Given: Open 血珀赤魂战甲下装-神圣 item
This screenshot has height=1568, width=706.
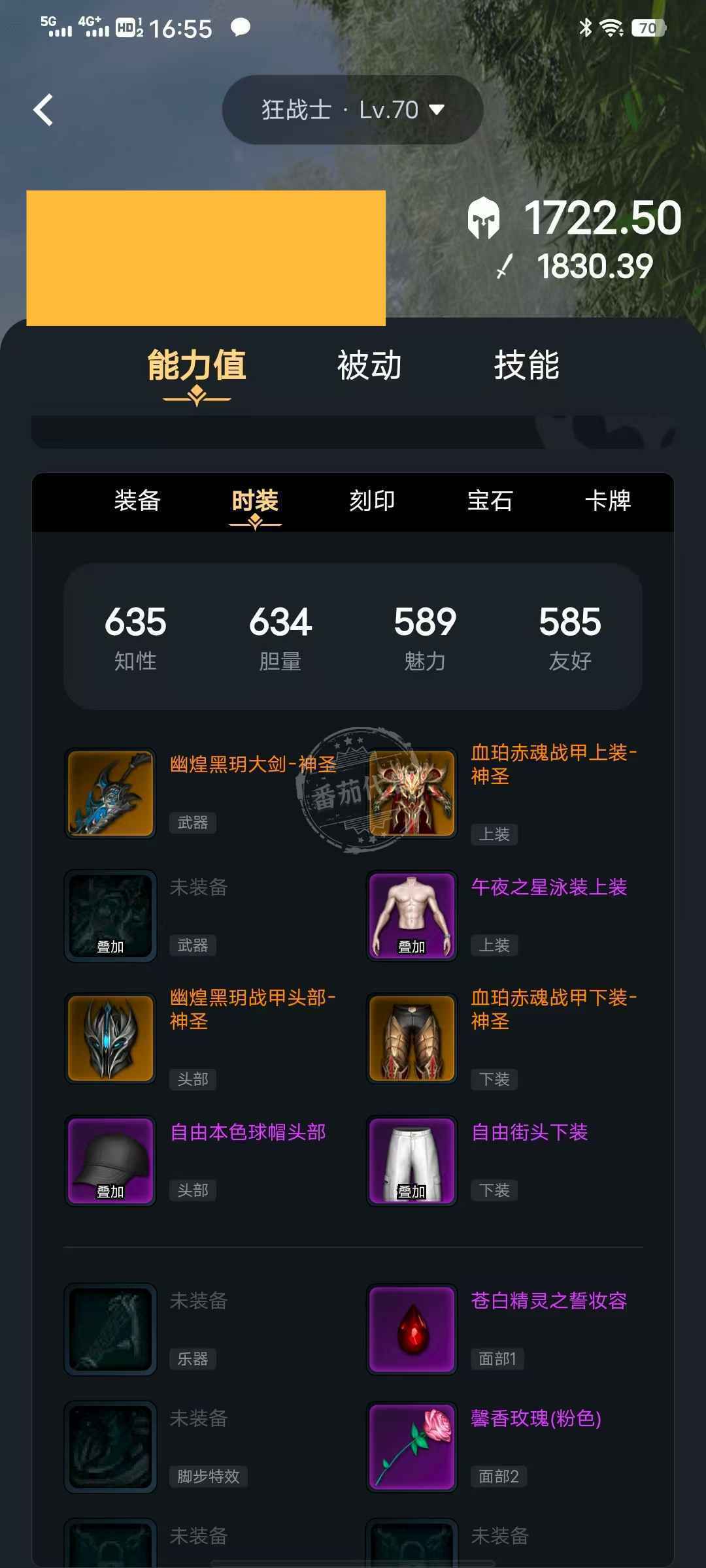Looking at the screenshot, I should coord(412,1038).
